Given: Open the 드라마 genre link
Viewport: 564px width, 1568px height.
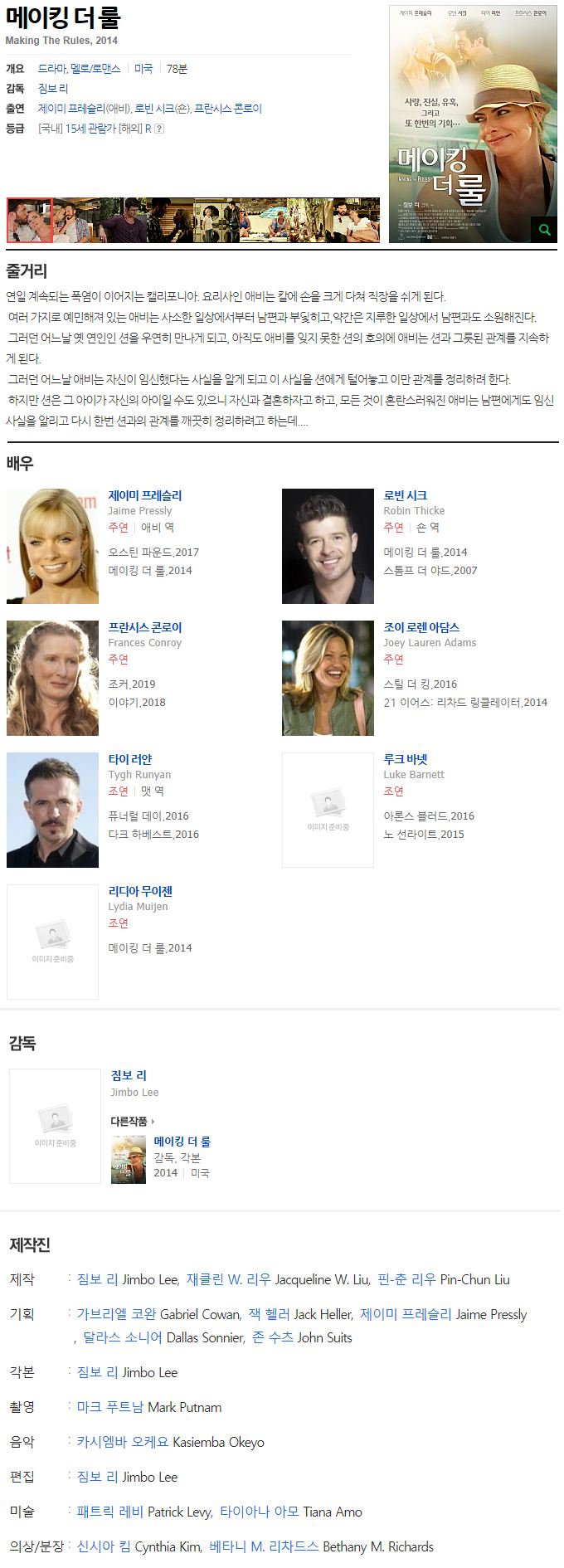Looking at the screenshot, I should pyautogui.click(x=53, y=69).
